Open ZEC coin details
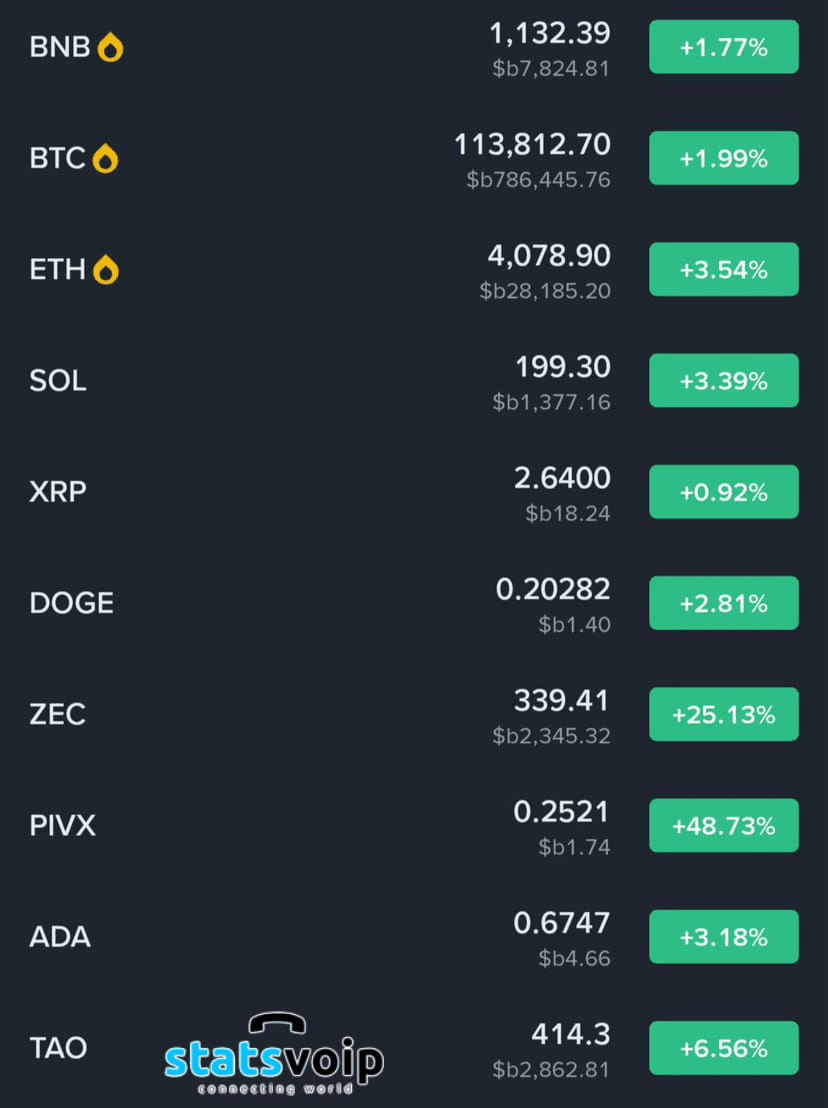The height and width of the screenshot is (1108, 828). pyautogui.click(x=58, y=715)
